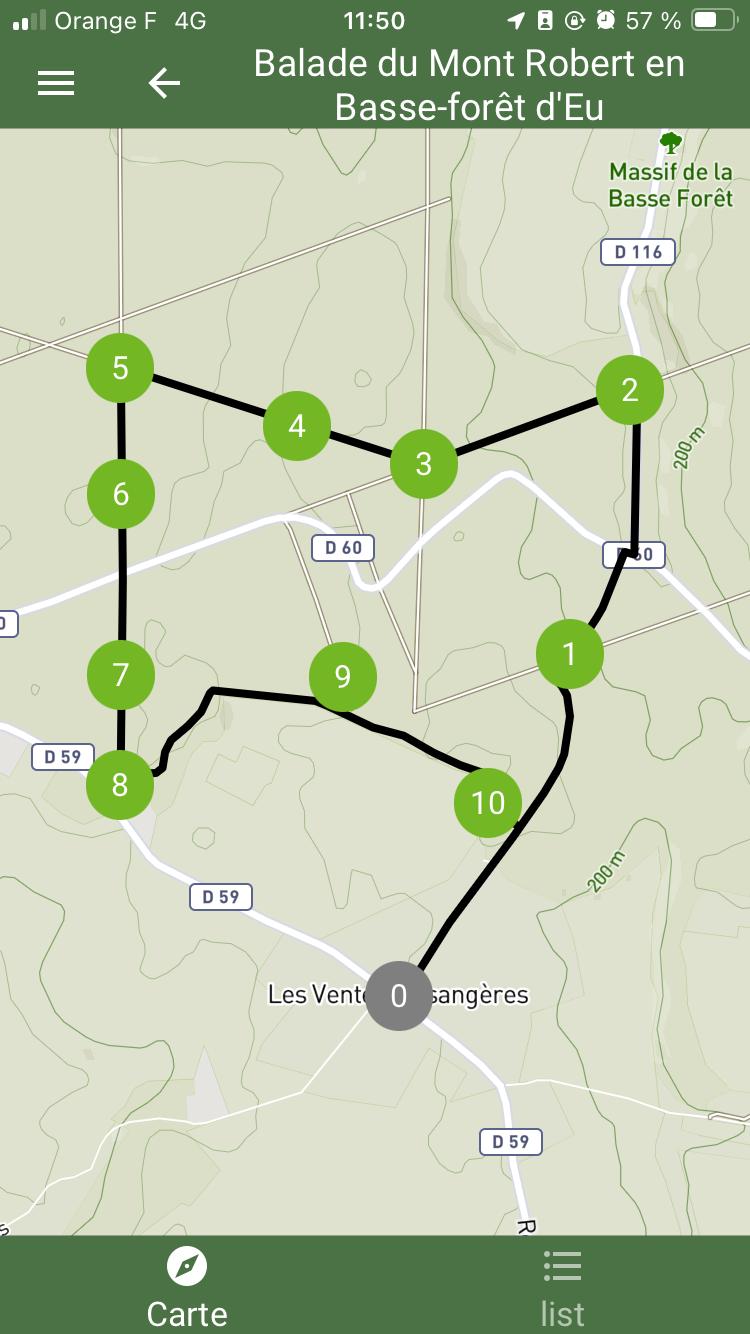Screen dimensions: 750x1334
Task: Select the grey start marker 0
Action: [x=399, y=995]
